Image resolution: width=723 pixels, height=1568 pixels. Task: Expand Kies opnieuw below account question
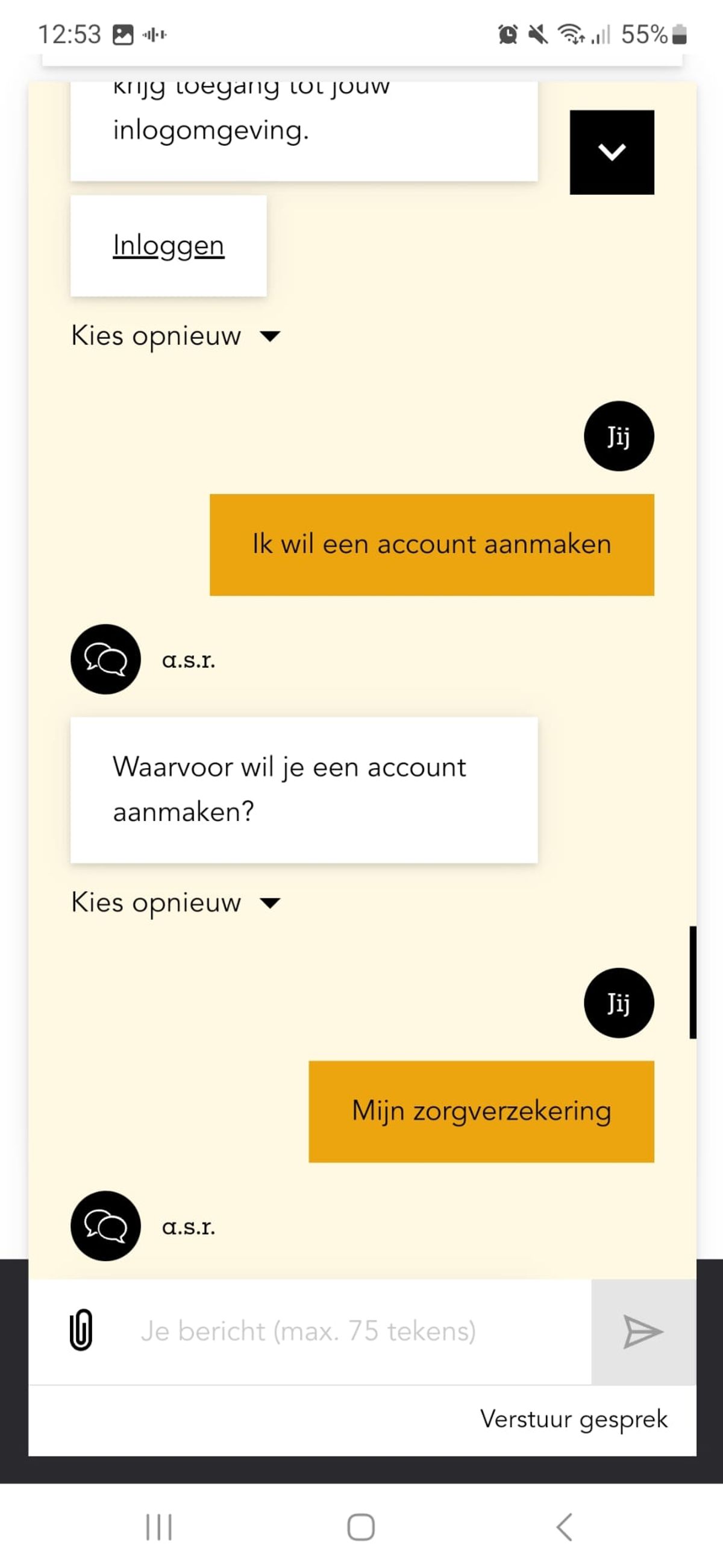(x=175, y=902)
